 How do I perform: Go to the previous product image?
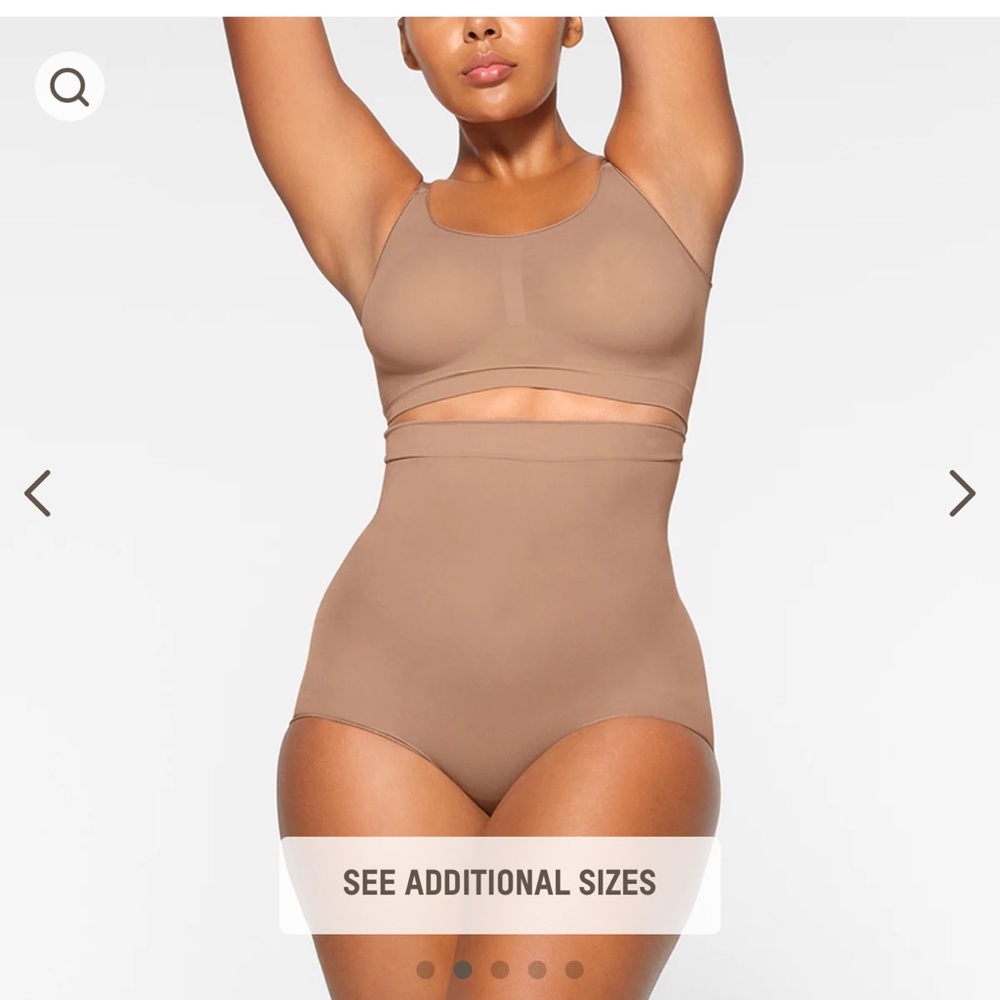point(38,493)
